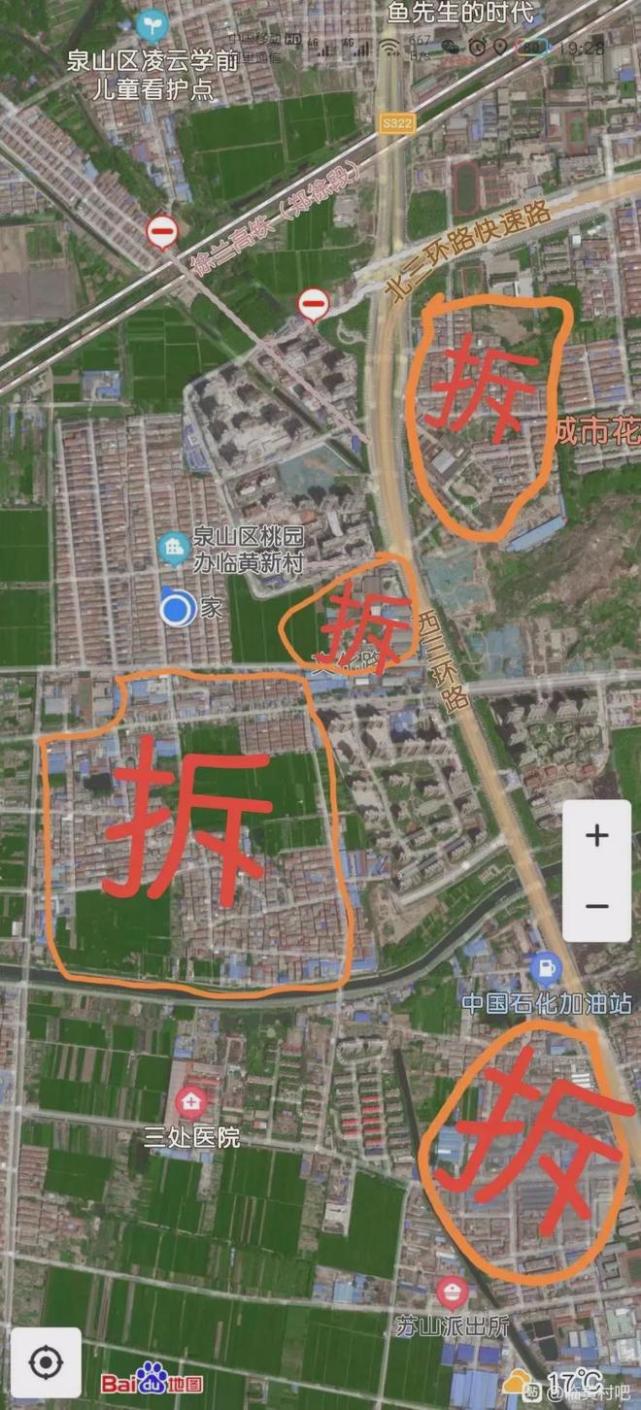Tap the road closure sign near 北三环路快速路
Viewport: 641px width, 1410px height.
(x=314, y=303)
